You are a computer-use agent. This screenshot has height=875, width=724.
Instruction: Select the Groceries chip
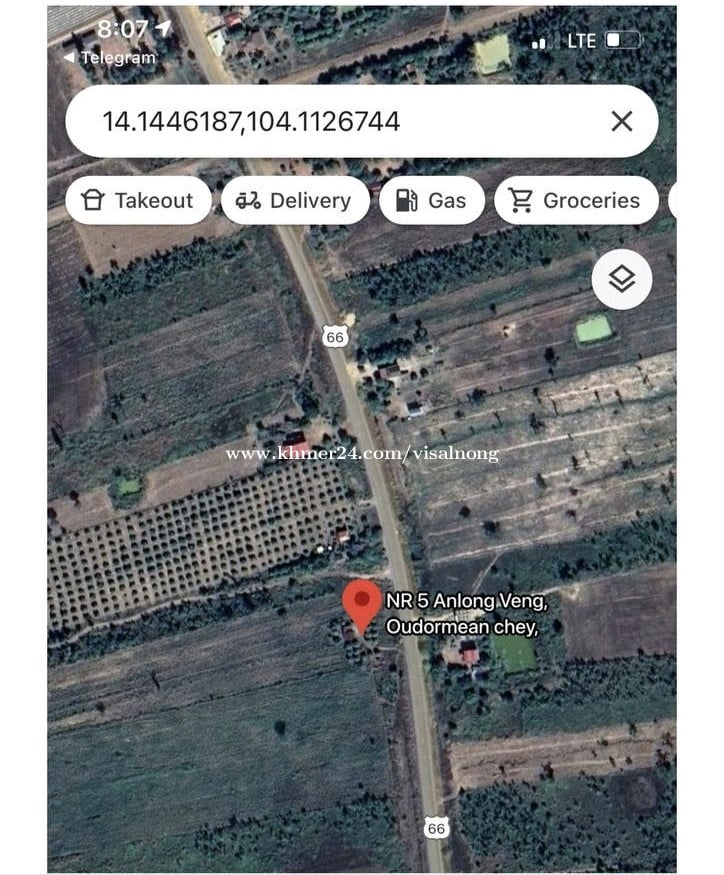[x=576, y=200]
